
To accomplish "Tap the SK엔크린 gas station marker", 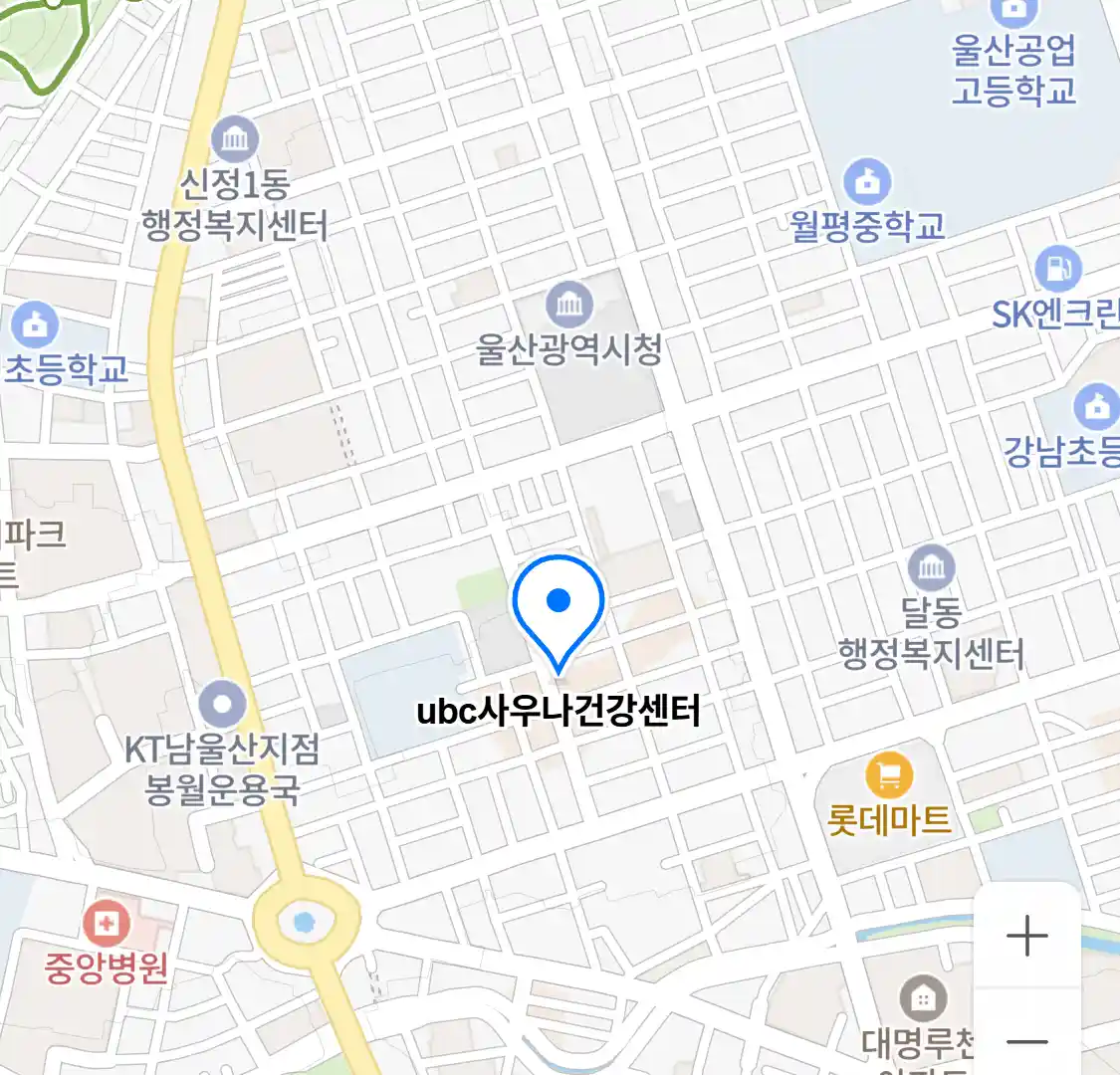I will click(1057, 269).
